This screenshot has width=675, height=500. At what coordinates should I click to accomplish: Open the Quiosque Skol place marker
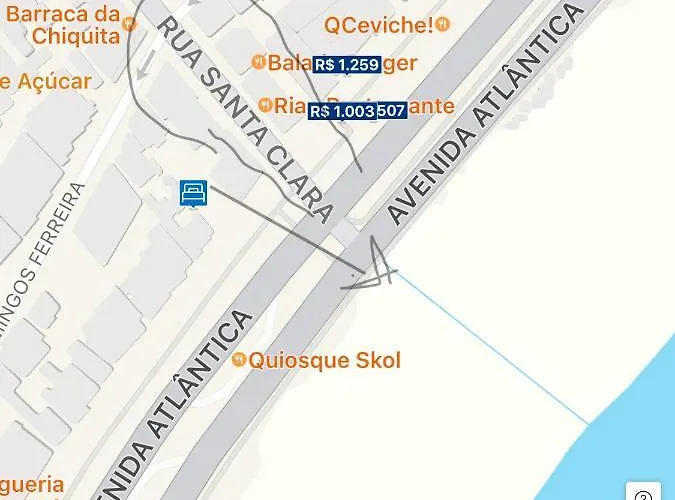(x=238, y=360)
